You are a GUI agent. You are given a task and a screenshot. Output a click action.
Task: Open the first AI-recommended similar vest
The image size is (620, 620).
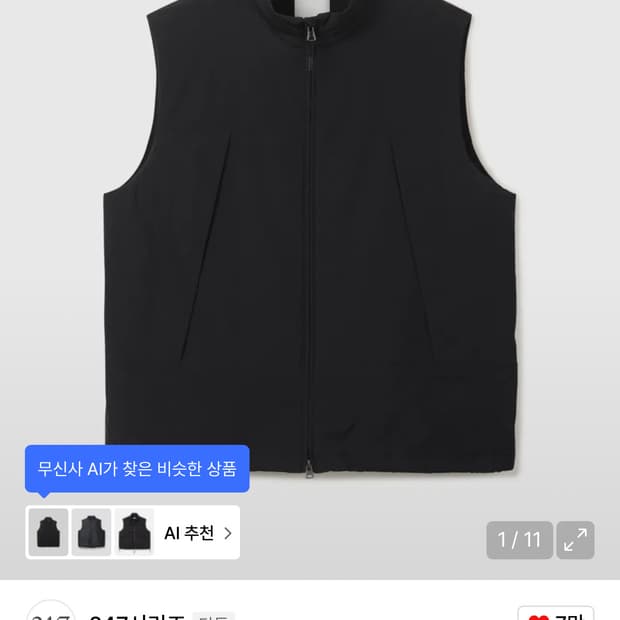pos(48,532)
